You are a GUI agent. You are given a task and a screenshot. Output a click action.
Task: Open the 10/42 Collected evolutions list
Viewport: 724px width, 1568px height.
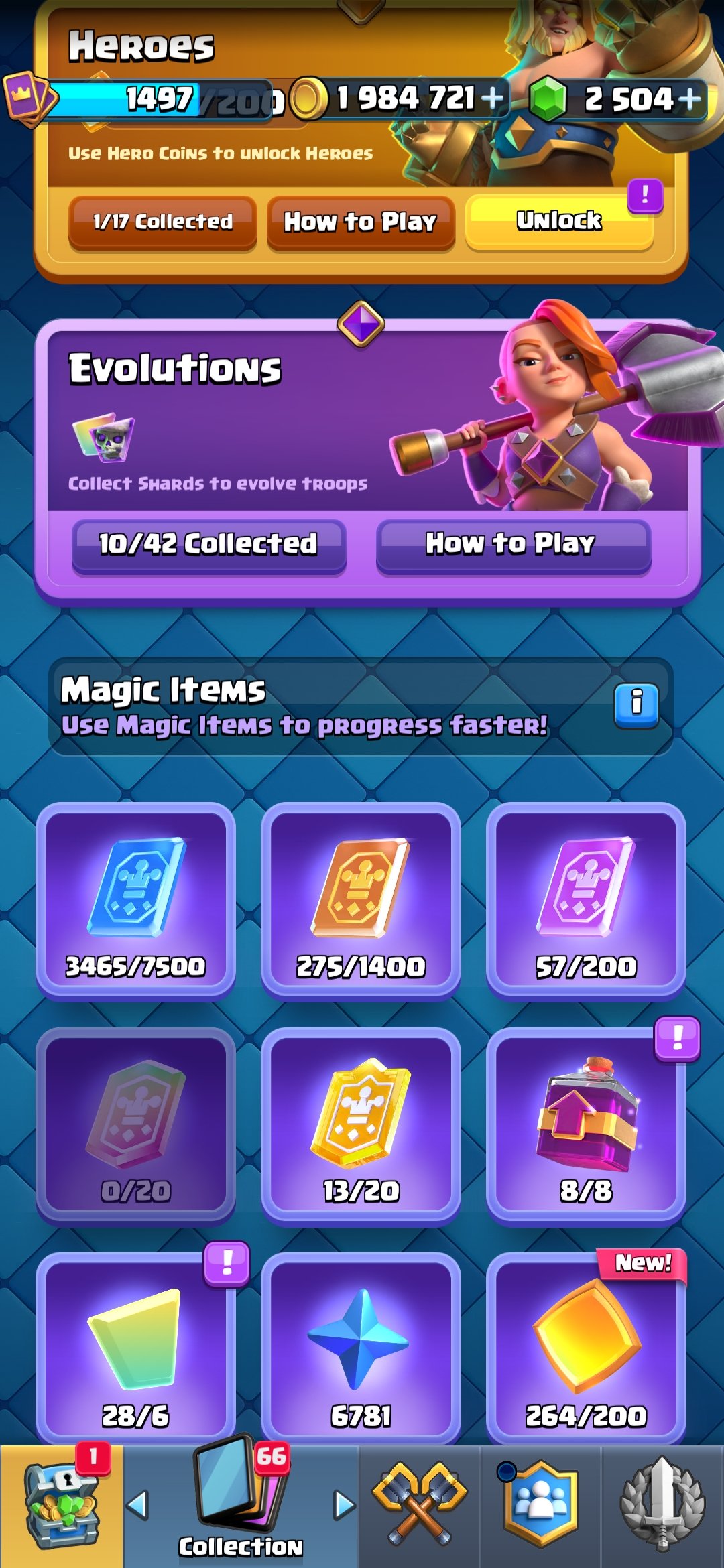point(208,545)
